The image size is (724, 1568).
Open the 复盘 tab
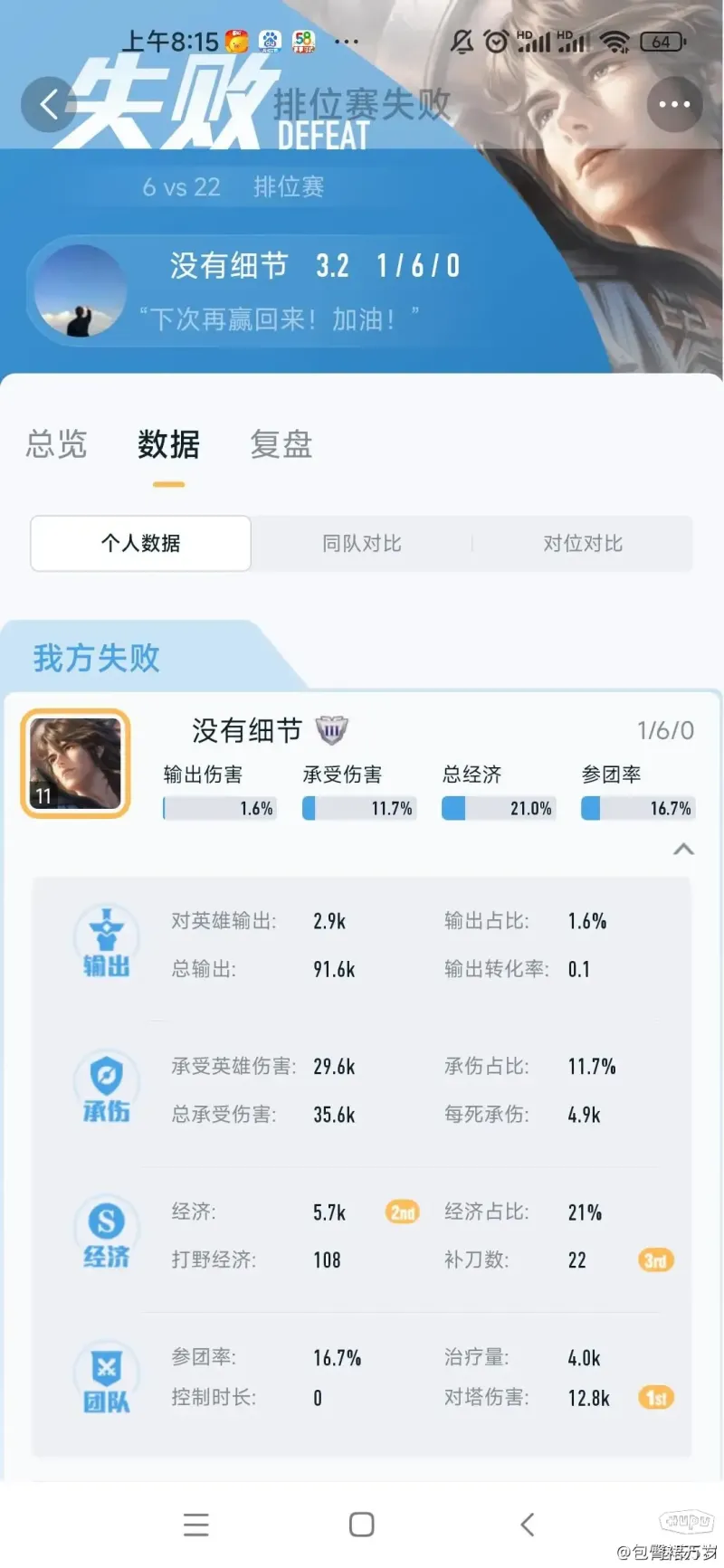pos(281,444)
